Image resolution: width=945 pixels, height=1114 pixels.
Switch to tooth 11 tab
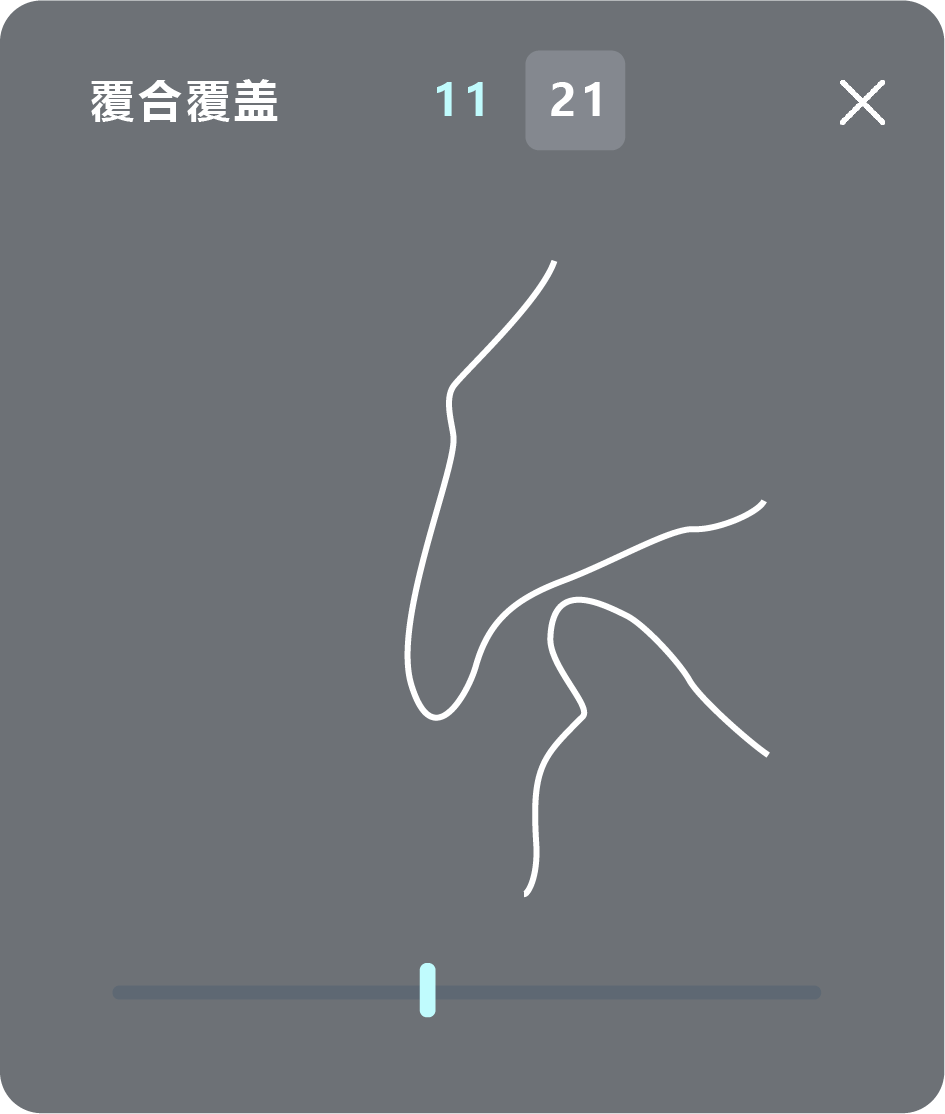tap(461, 101)
